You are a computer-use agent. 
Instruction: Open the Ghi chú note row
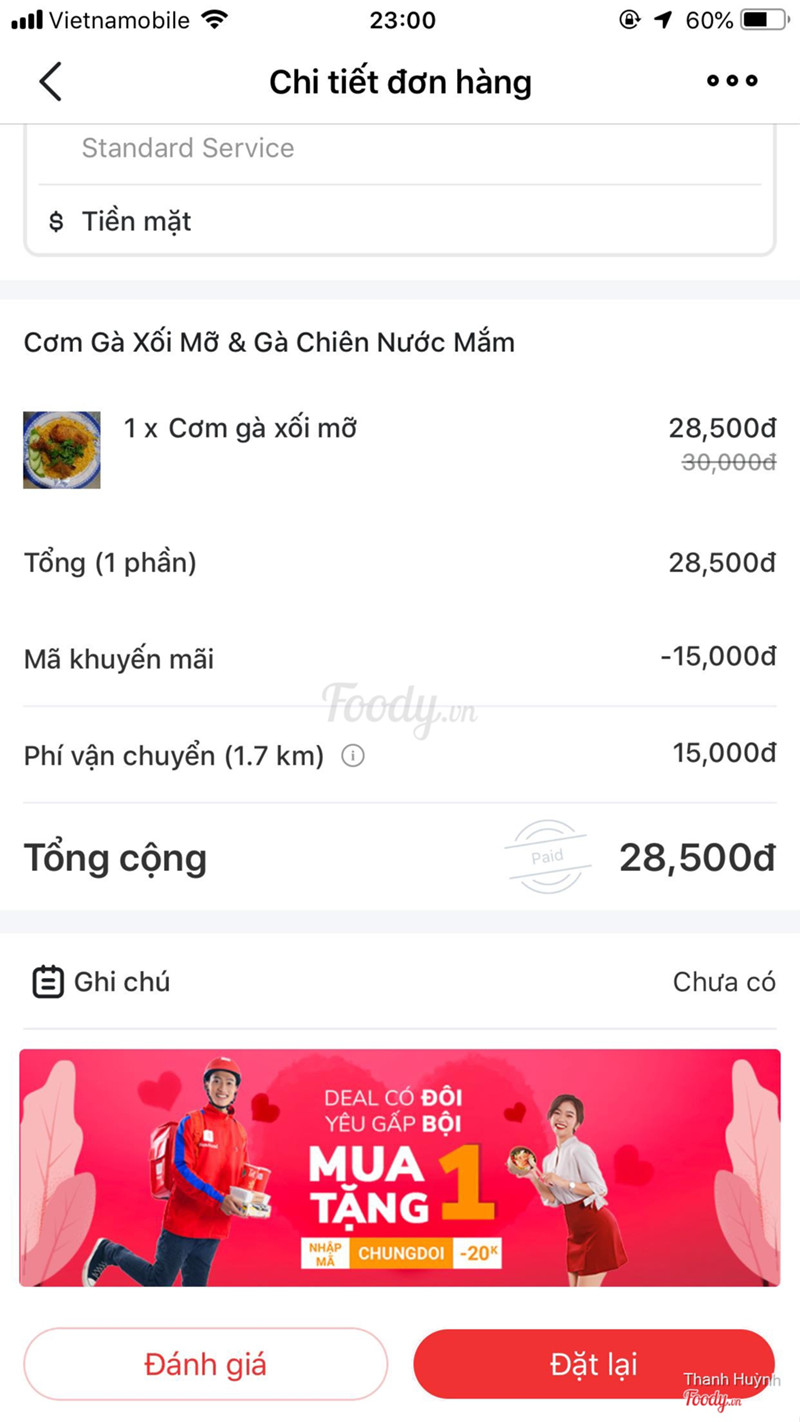[400, 982]
